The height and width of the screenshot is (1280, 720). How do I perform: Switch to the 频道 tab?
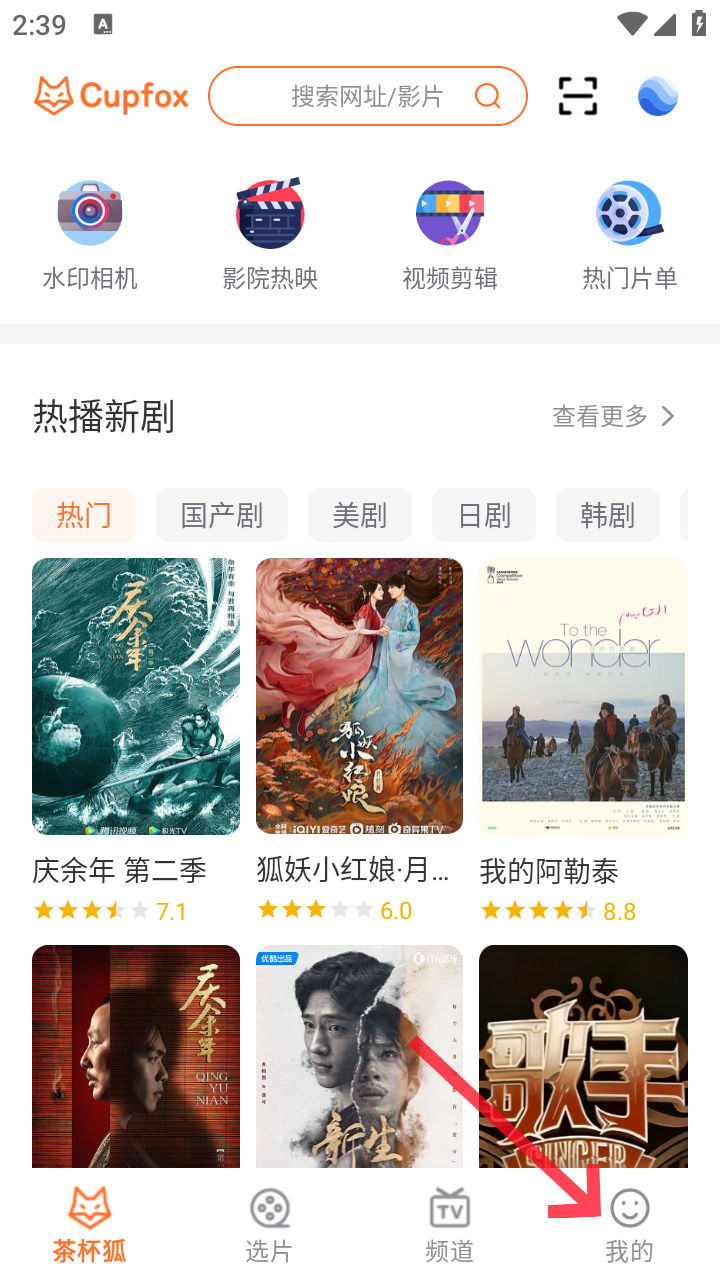click(x=449, y=1225)
